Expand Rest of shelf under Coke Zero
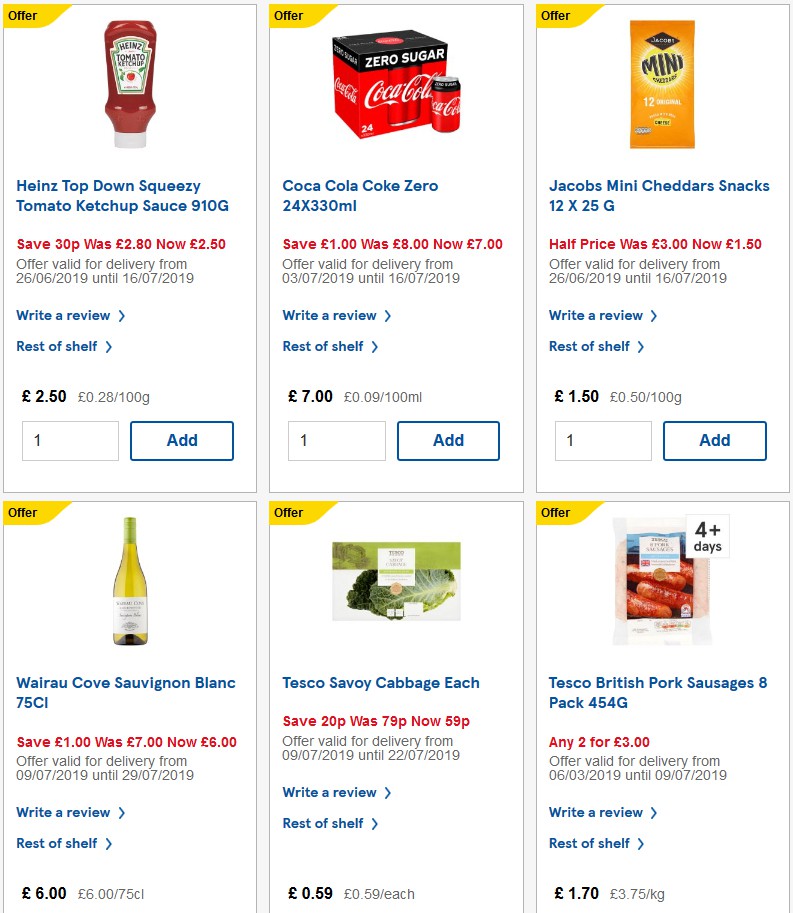 (323, 346)
